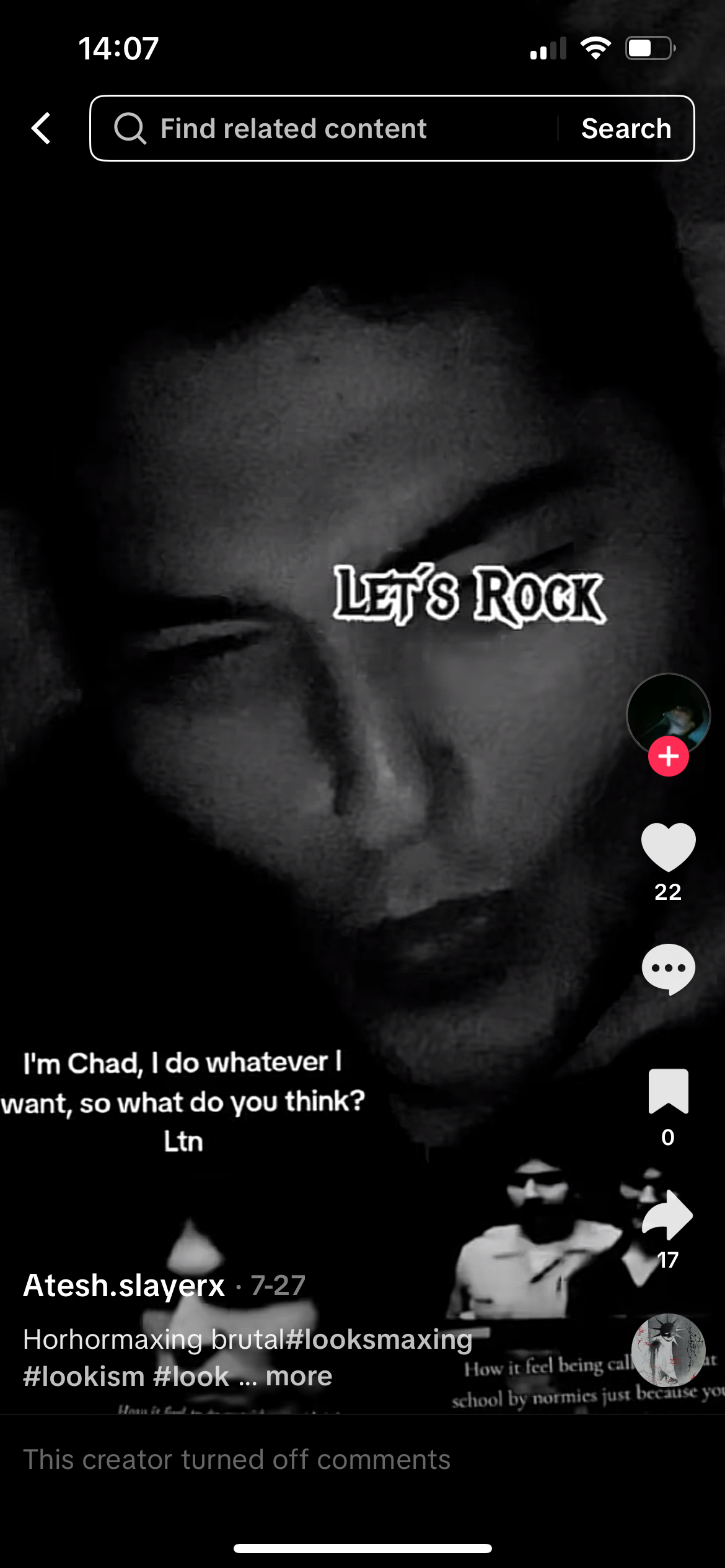Screen dimensions: 725x1568
Task: Open the #lookism hashtag
Action: click(84, 1376)
